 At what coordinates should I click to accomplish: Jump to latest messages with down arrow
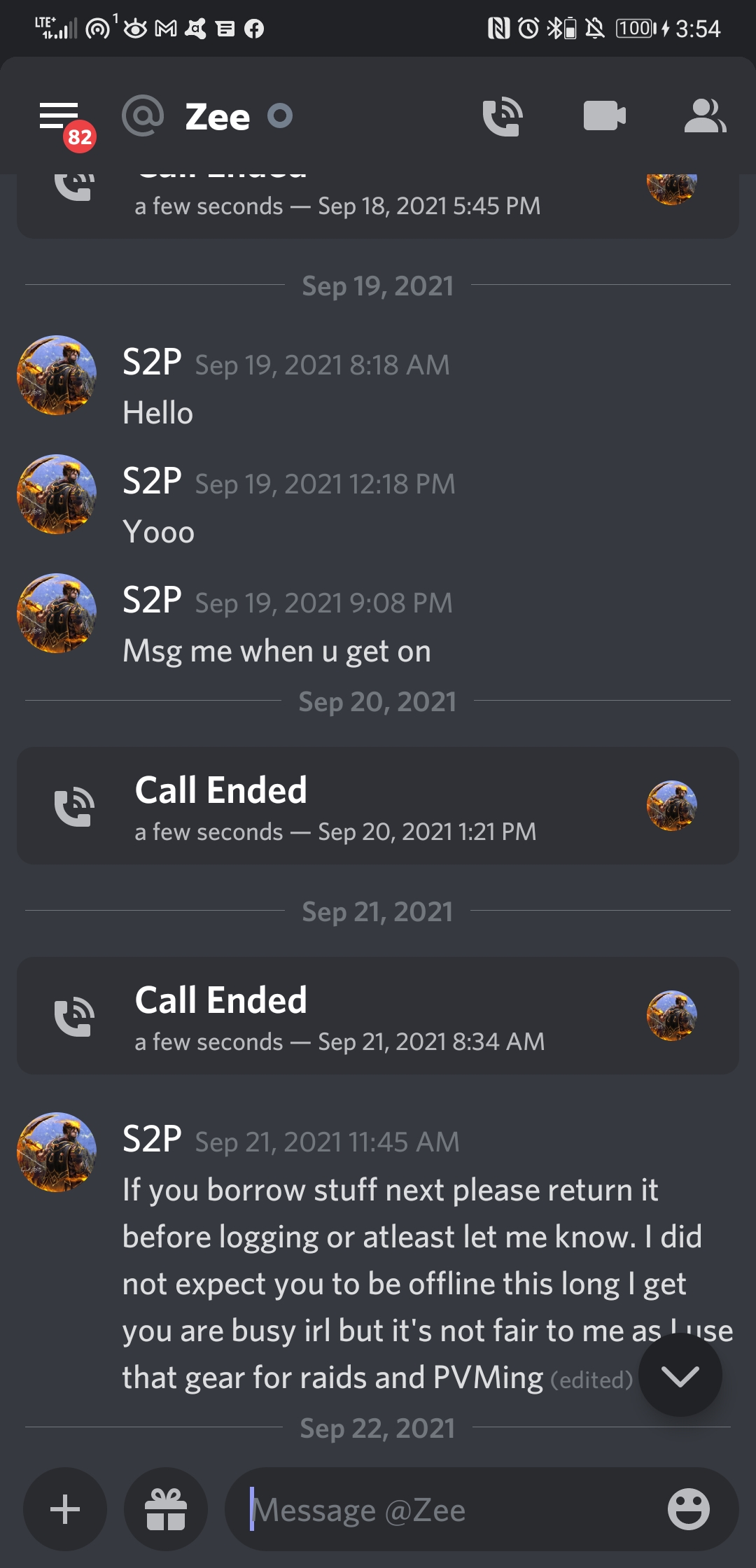coord(680,1375)
